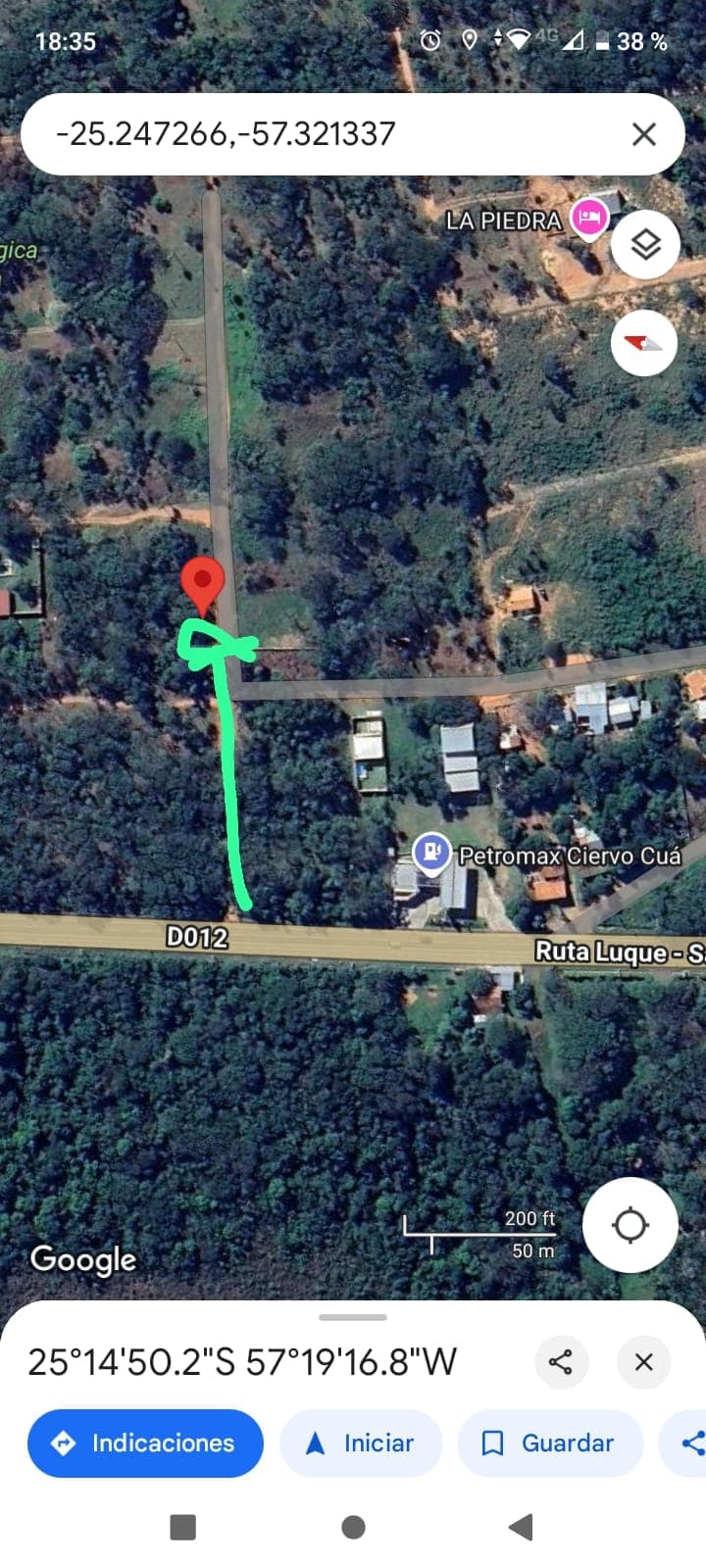Viewport: 706px width, 1568px height.
Task: Expand the bottom sheet handle
Action: pos(353,1317)
